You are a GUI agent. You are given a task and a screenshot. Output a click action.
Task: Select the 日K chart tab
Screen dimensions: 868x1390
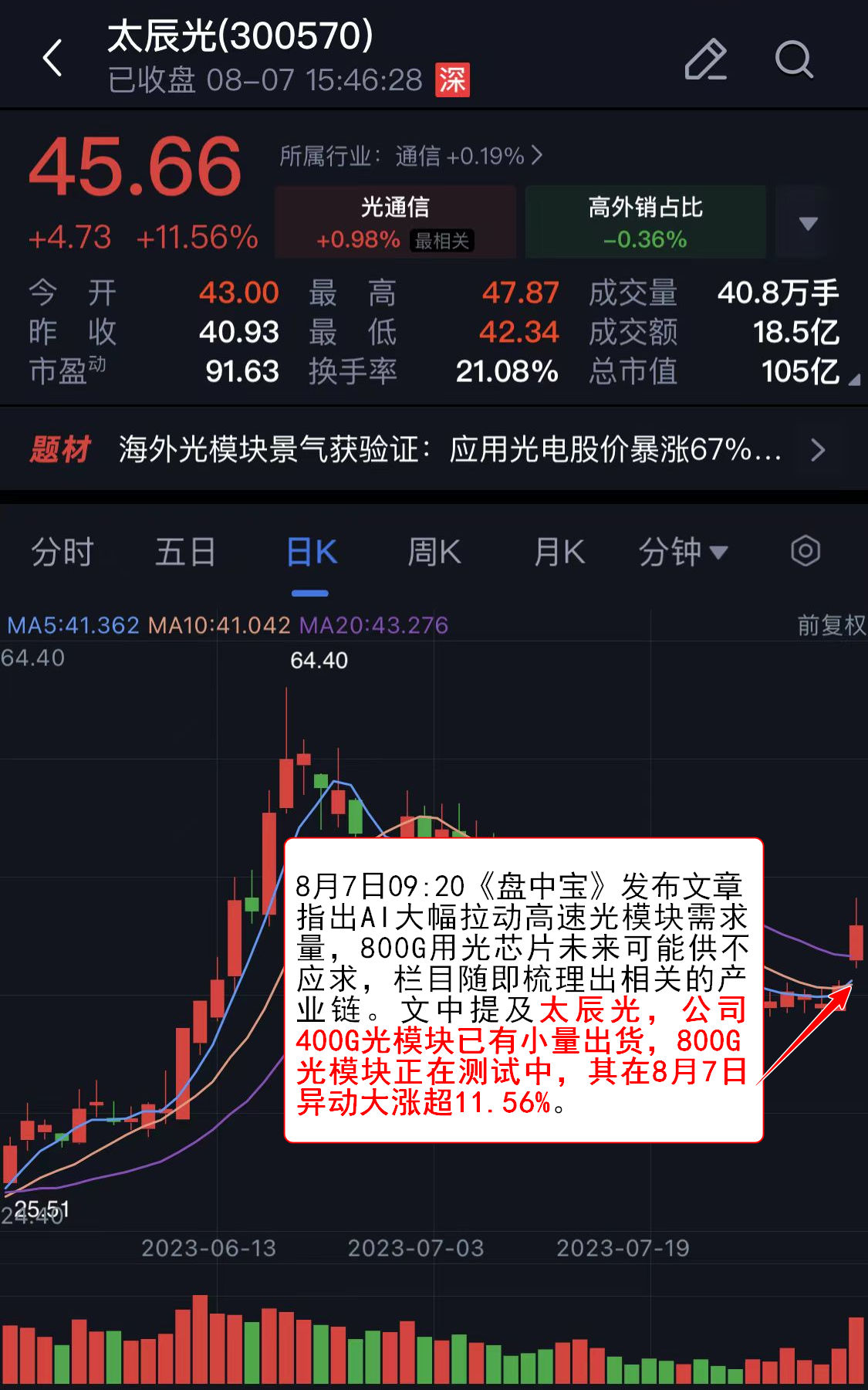click(311, 553)
